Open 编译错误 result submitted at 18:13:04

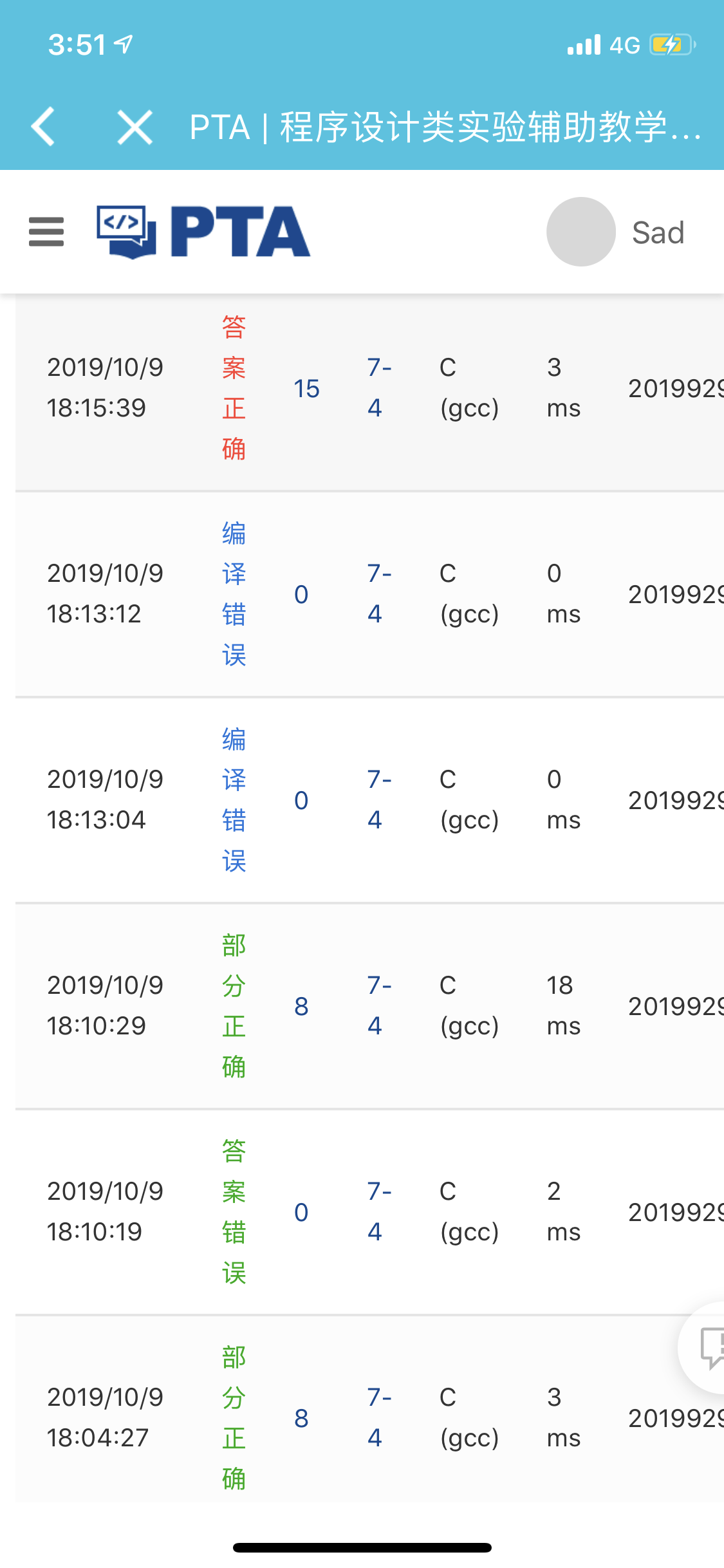pyautogui.click(x=234, y=799)
